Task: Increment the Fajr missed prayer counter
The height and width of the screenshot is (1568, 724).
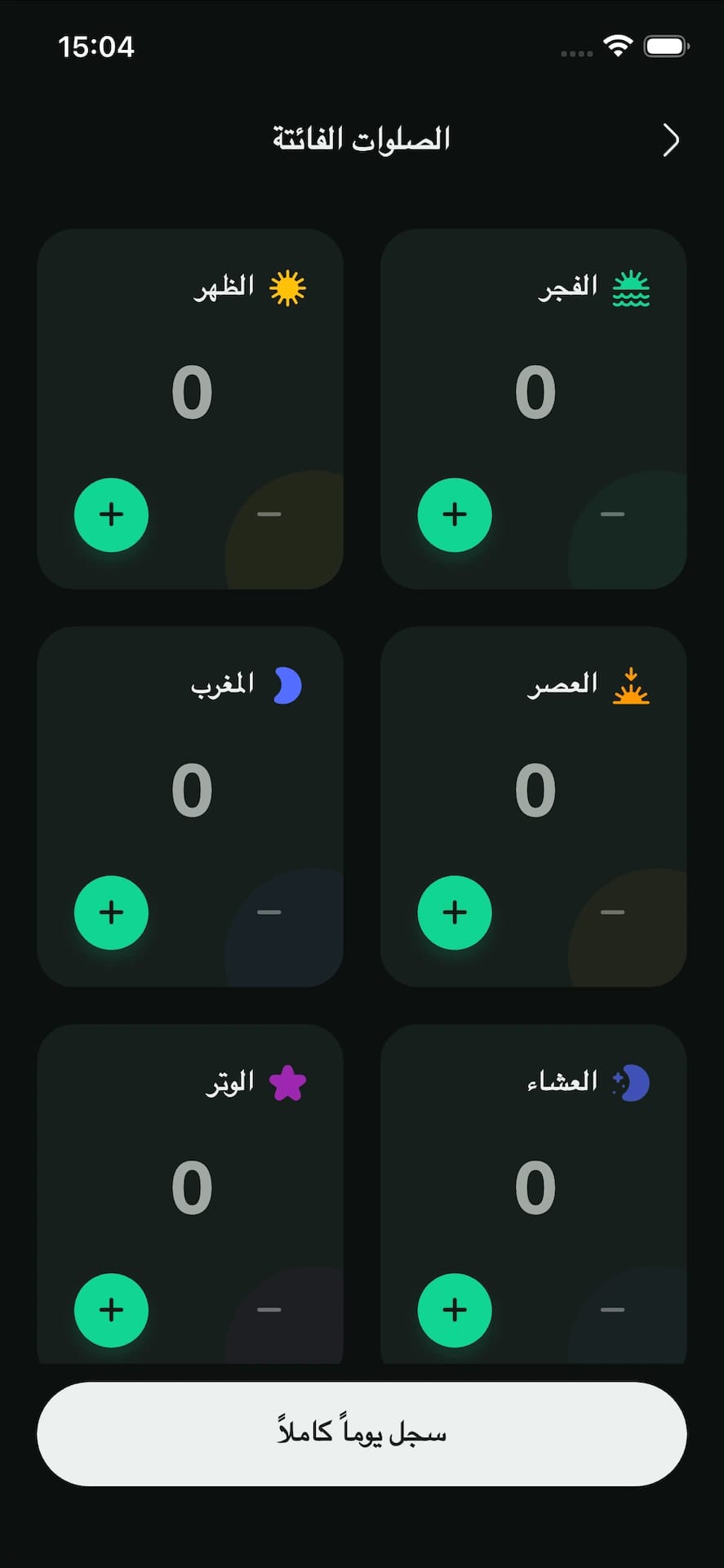Action: point(455,514)
